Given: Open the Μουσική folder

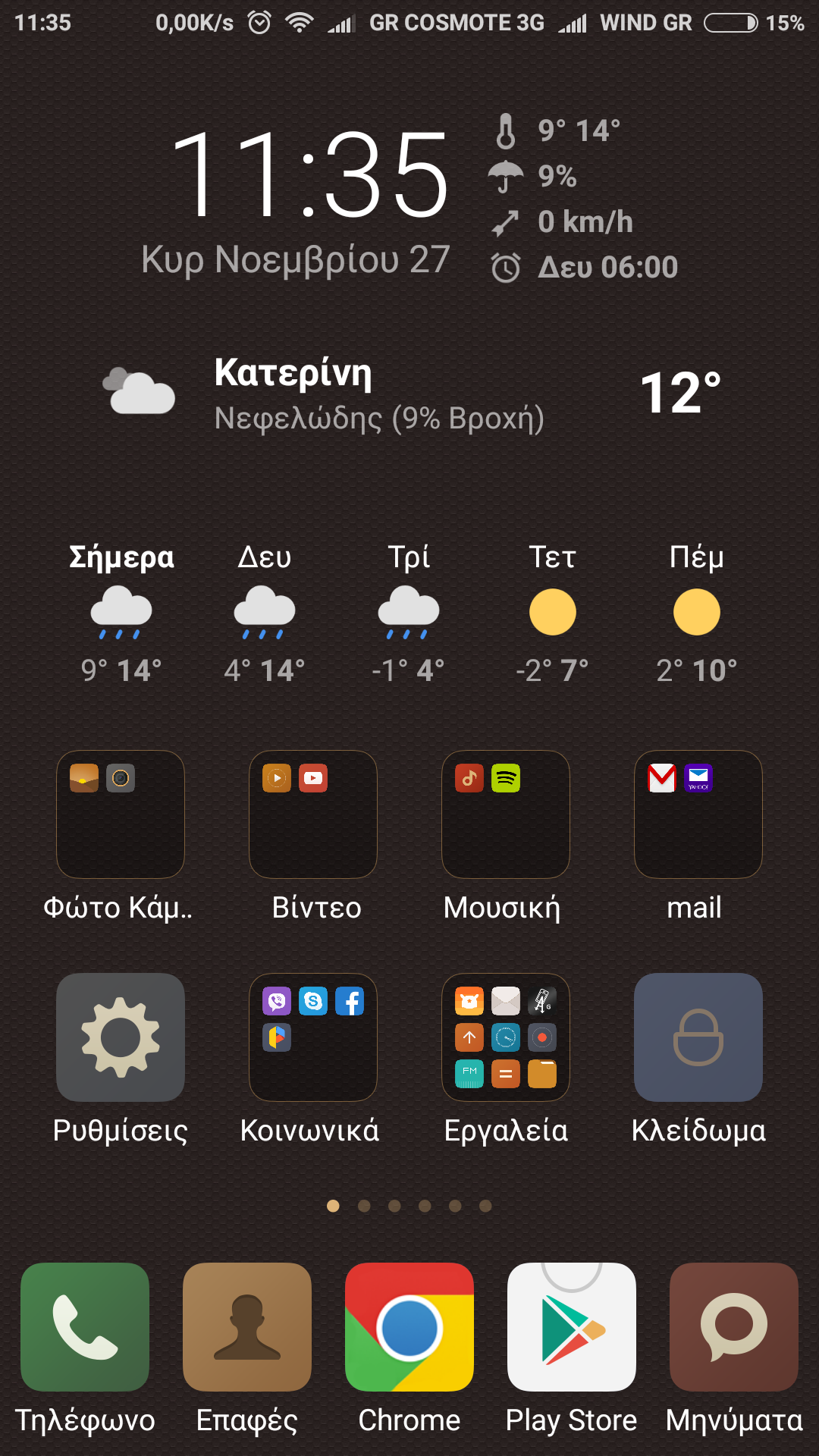Looking at the screenshot, I should pos(506,815).
